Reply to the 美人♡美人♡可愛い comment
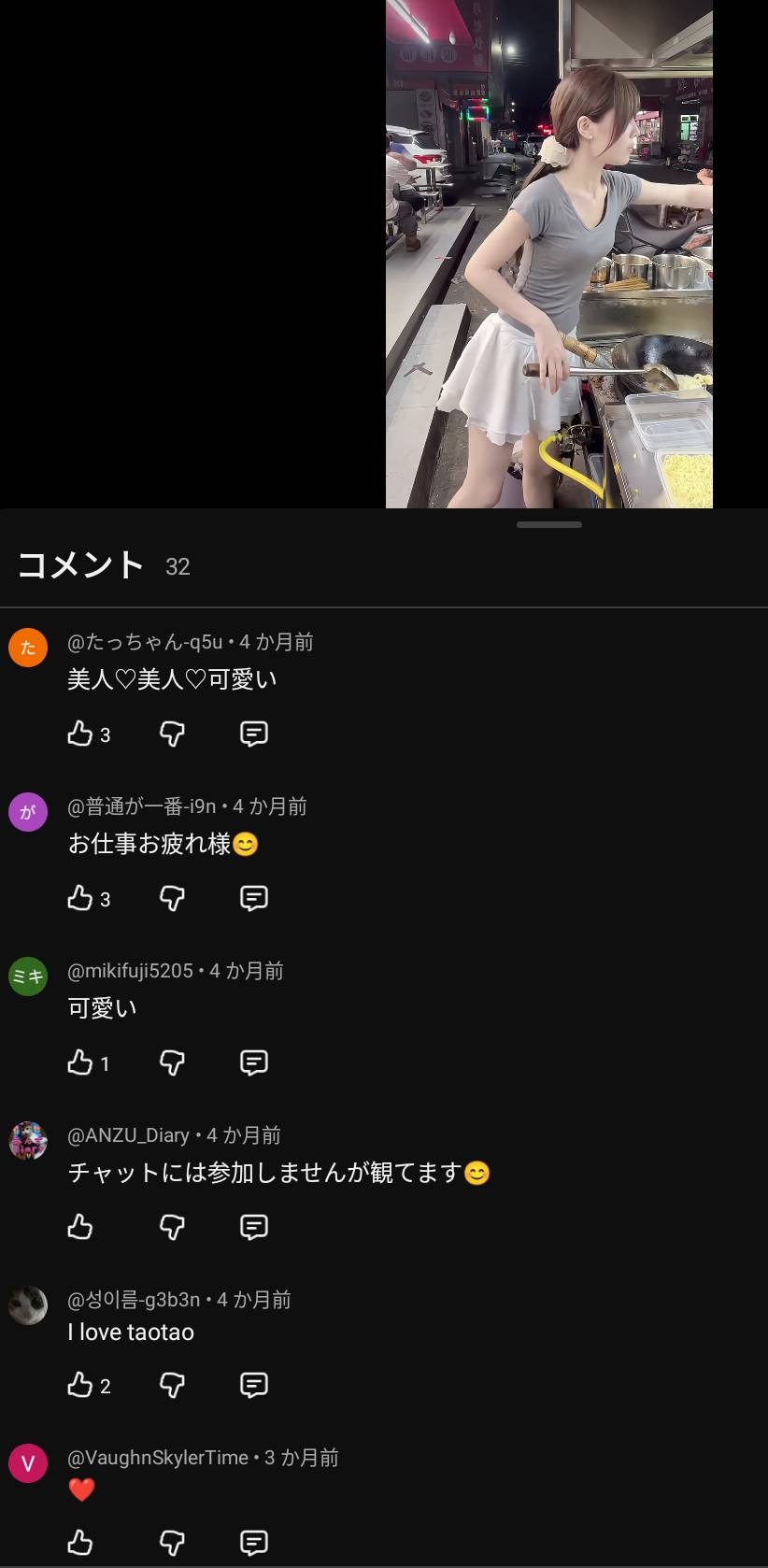The width and height of the screenshot is (768, 1568). [x=254, y=734]
